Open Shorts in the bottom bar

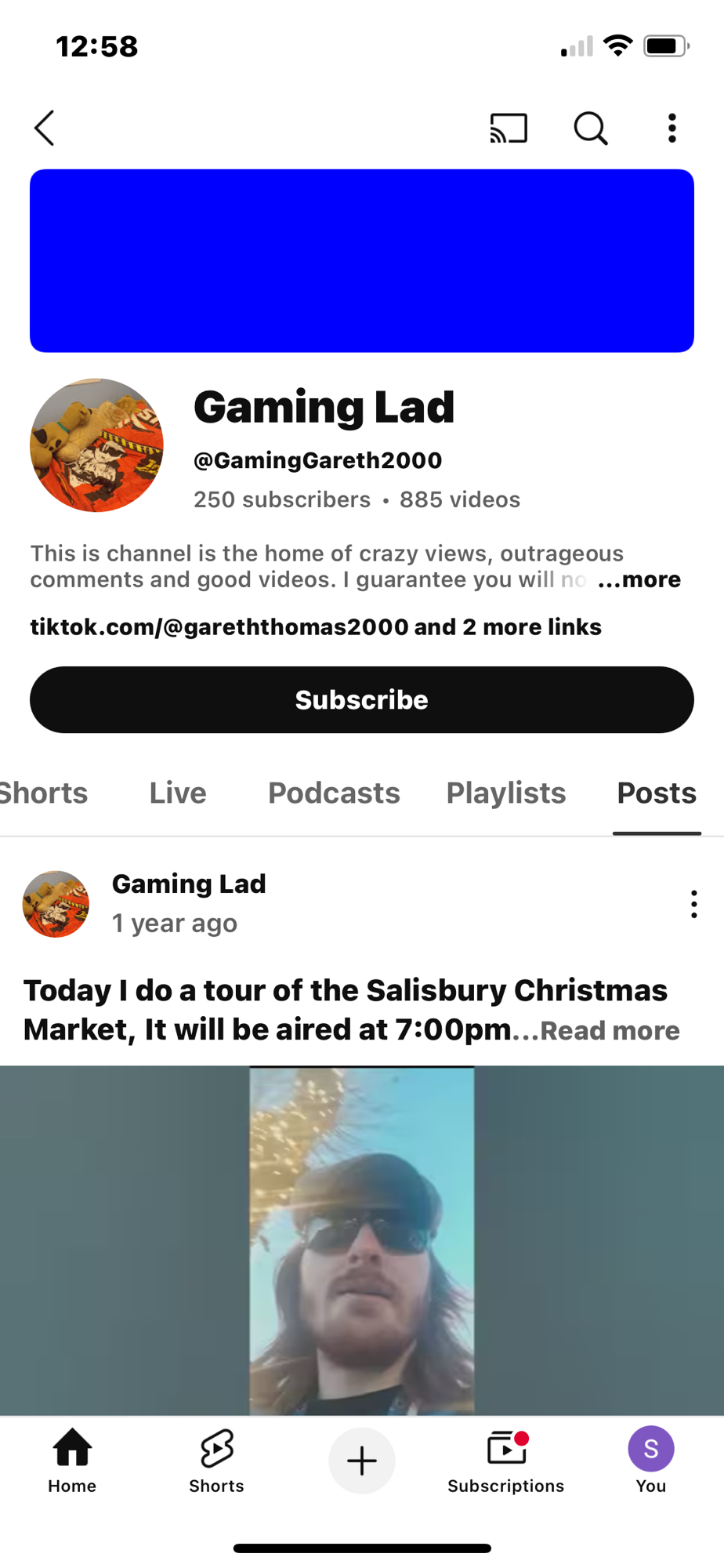click(216, 1460)
